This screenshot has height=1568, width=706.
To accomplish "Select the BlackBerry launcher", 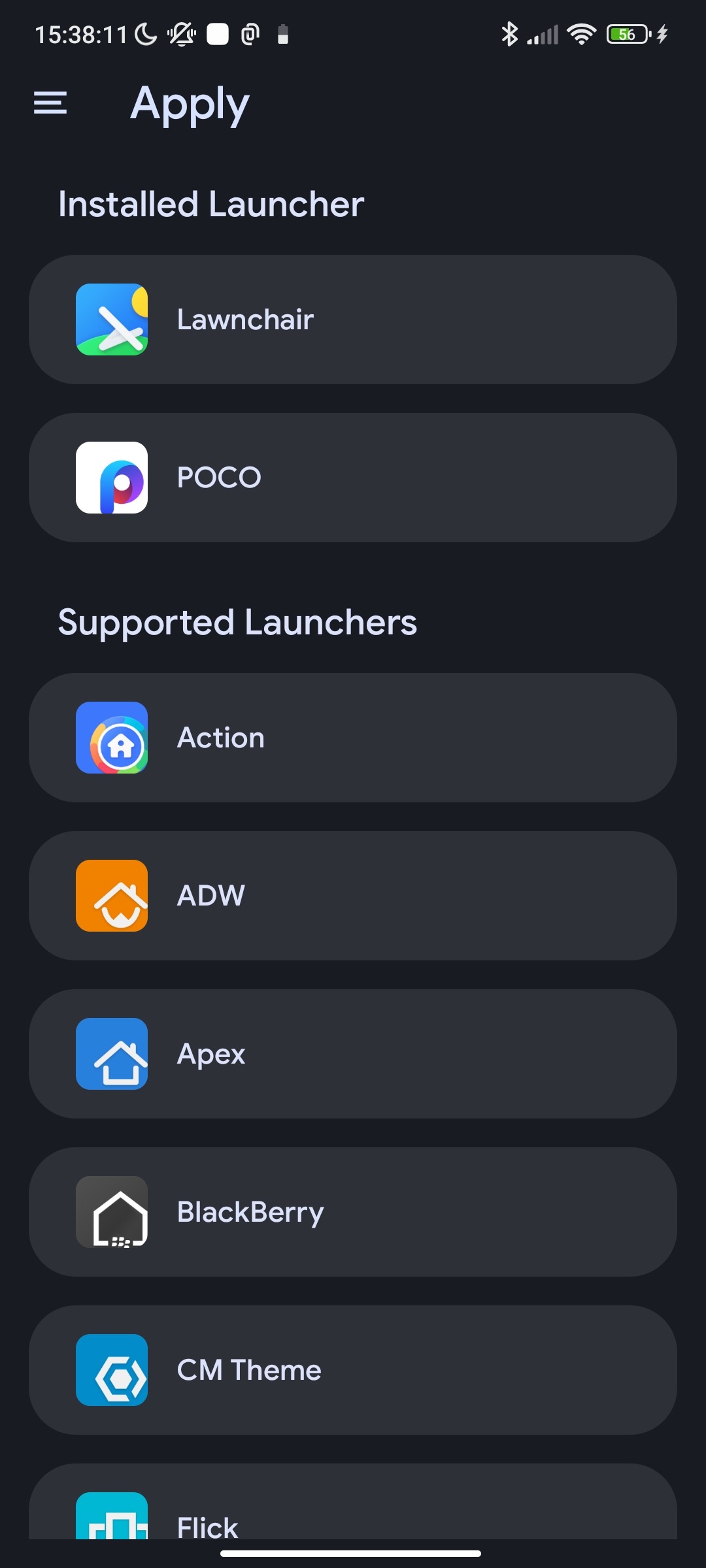I will [x=353, y=1212].
